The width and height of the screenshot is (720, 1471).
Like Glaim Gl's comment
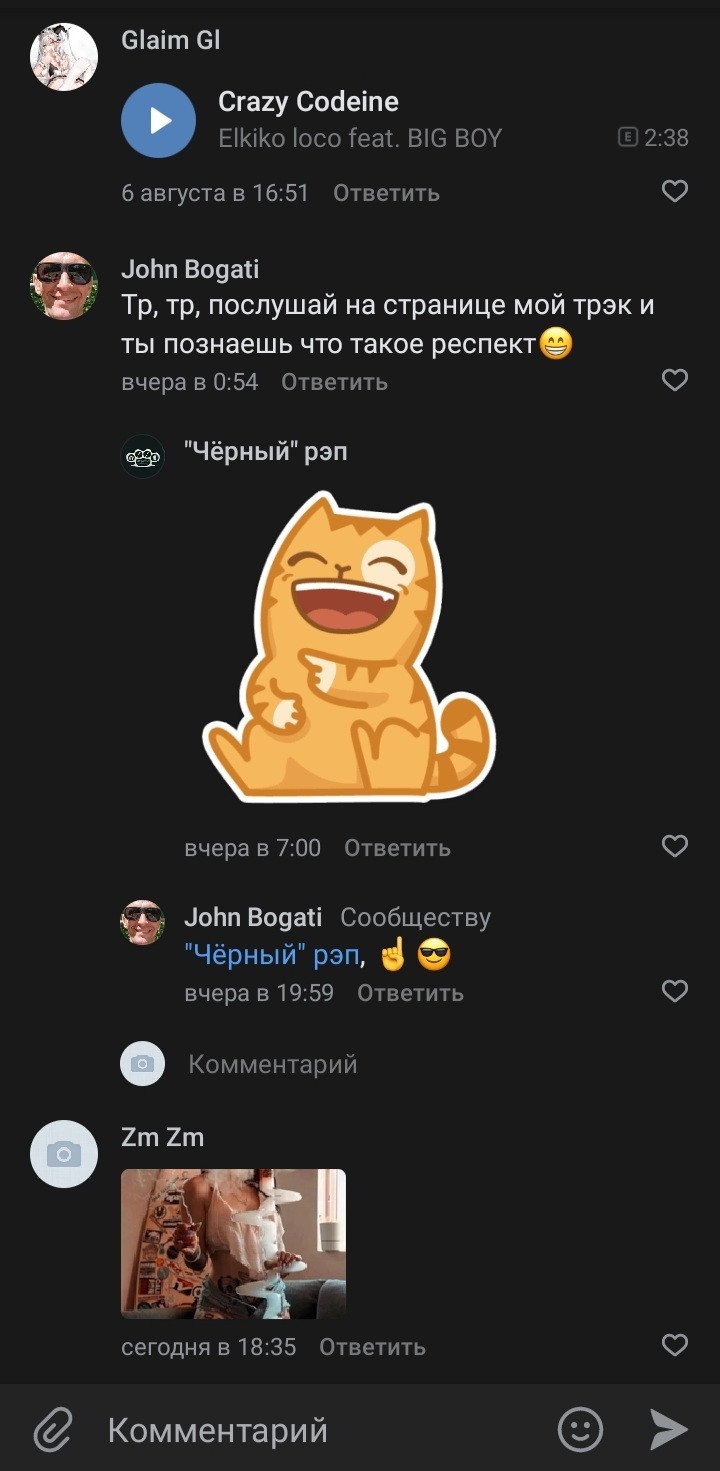click(675, 191)
